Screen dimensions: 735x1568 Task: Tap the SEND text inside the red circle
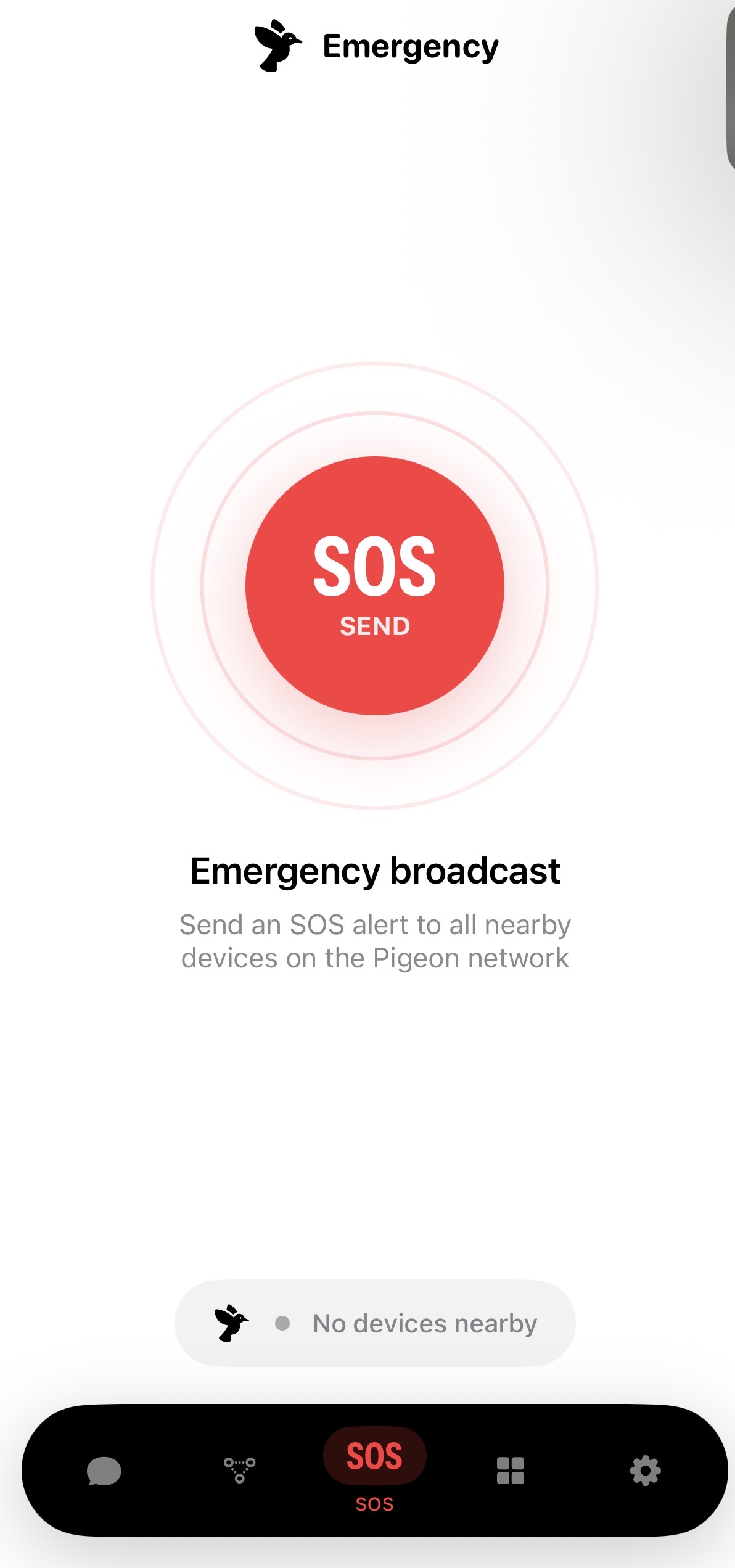click(374, 625)
